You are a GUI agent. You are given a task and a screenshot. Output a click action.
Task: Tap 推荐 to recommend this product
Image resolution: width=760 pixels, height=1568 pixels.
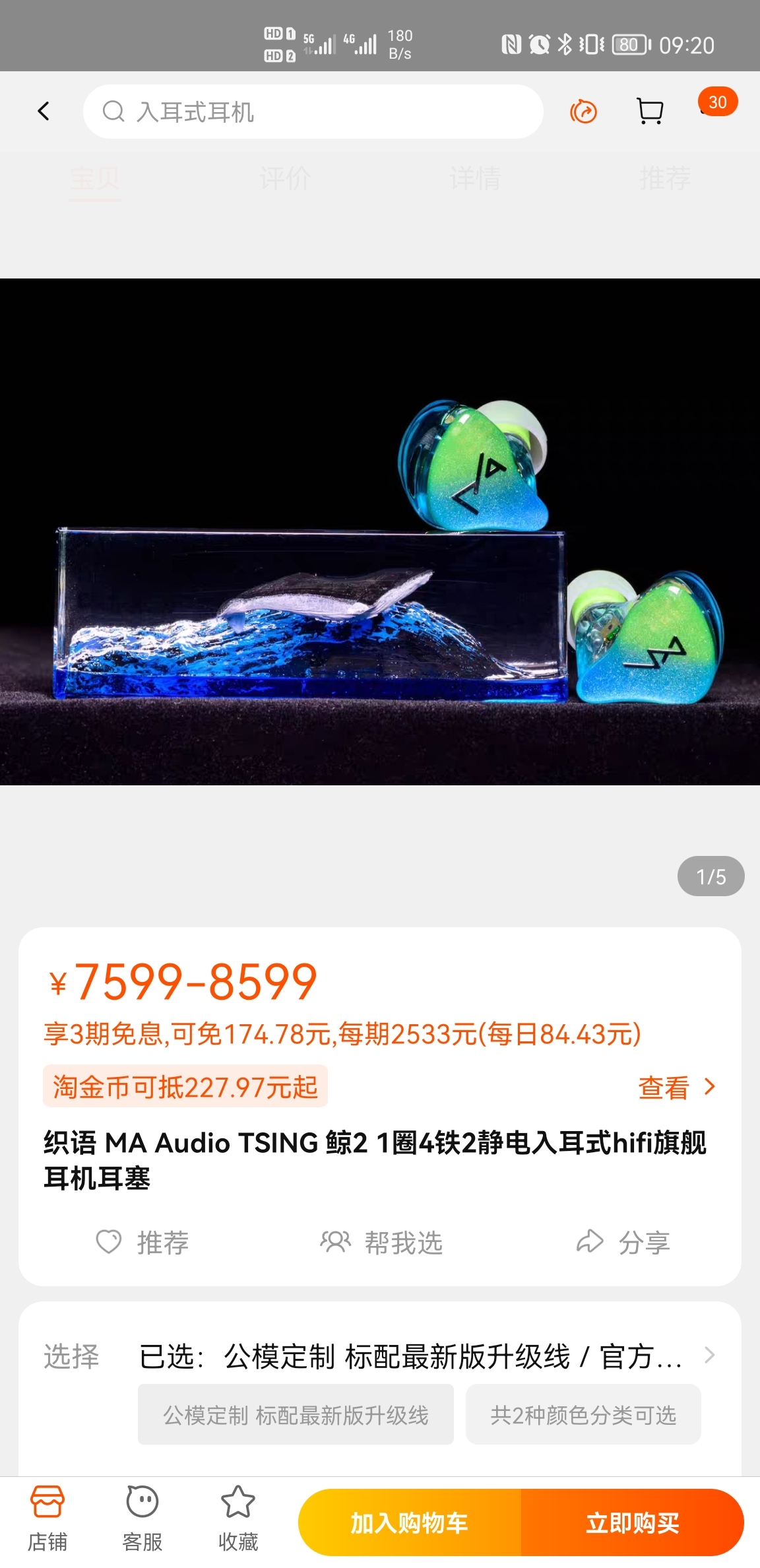142,1243
